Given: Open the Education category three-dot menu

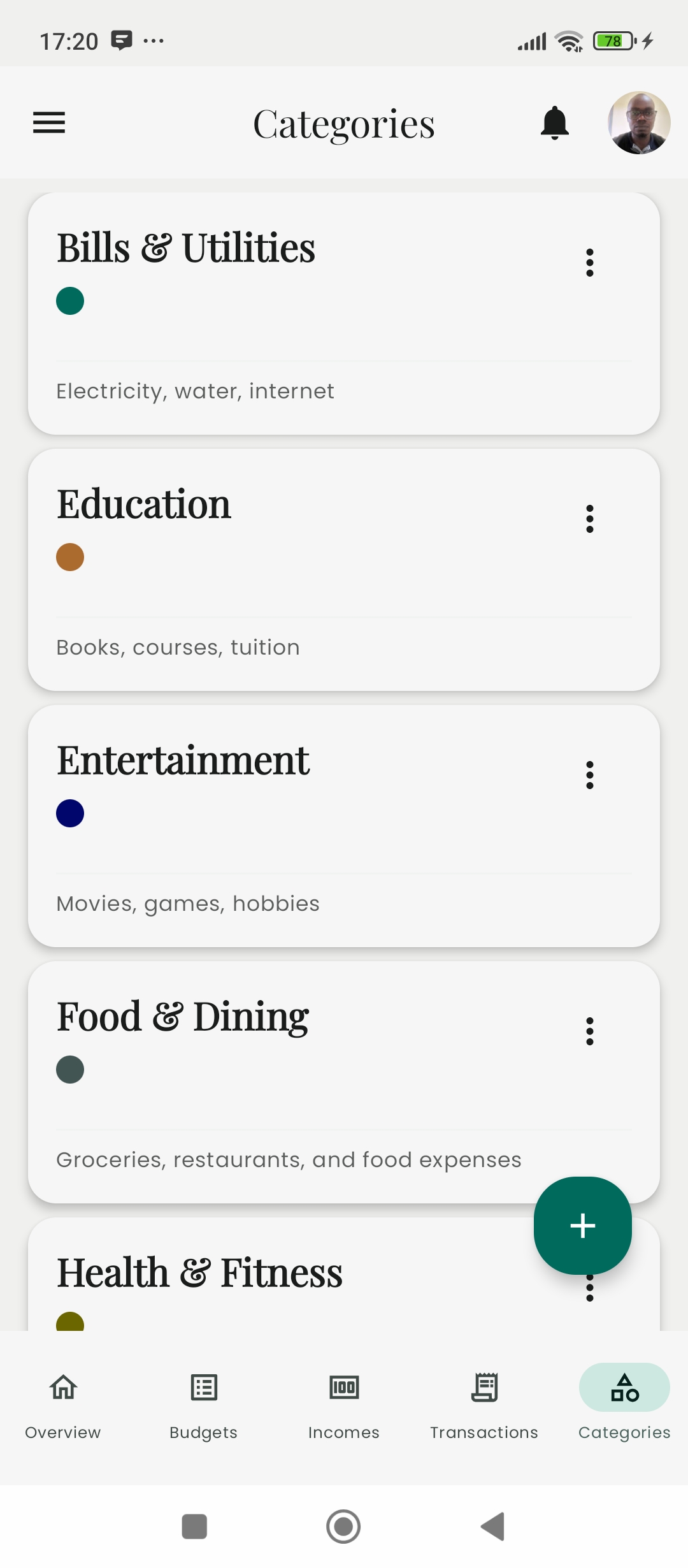Looking at the screenshot, I should [x=589, y=518].
